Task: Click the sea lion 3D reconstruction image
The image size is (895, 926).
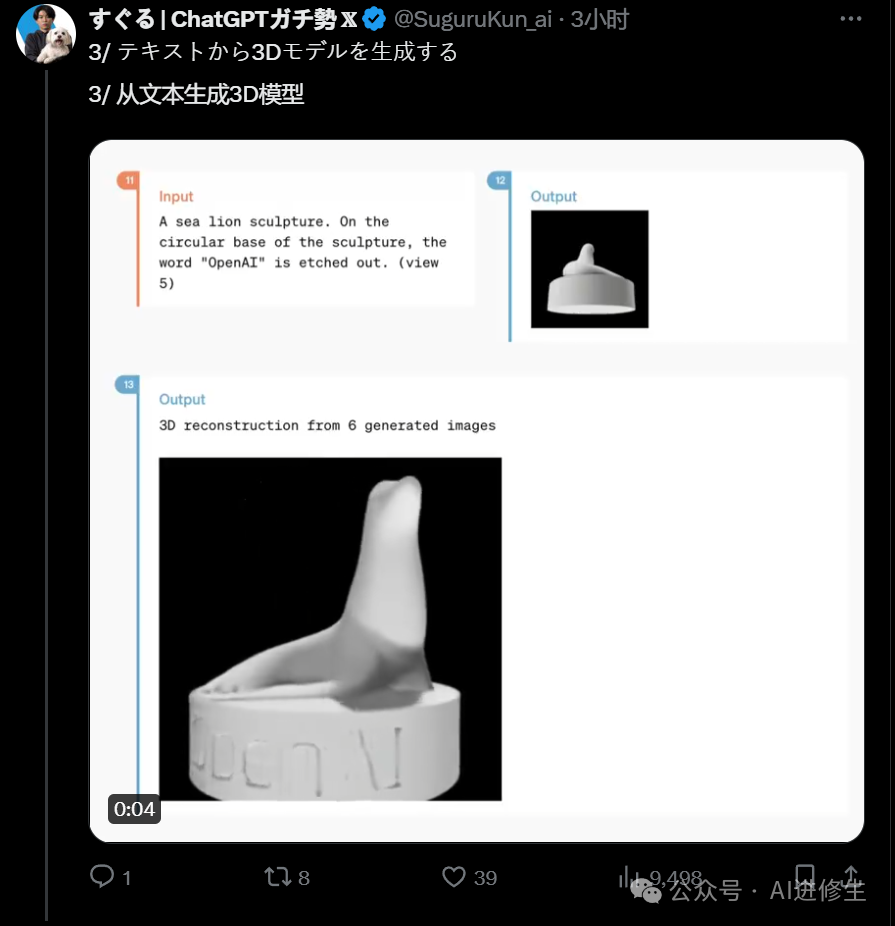Action: pyautogui.click(x=330, y=630)
